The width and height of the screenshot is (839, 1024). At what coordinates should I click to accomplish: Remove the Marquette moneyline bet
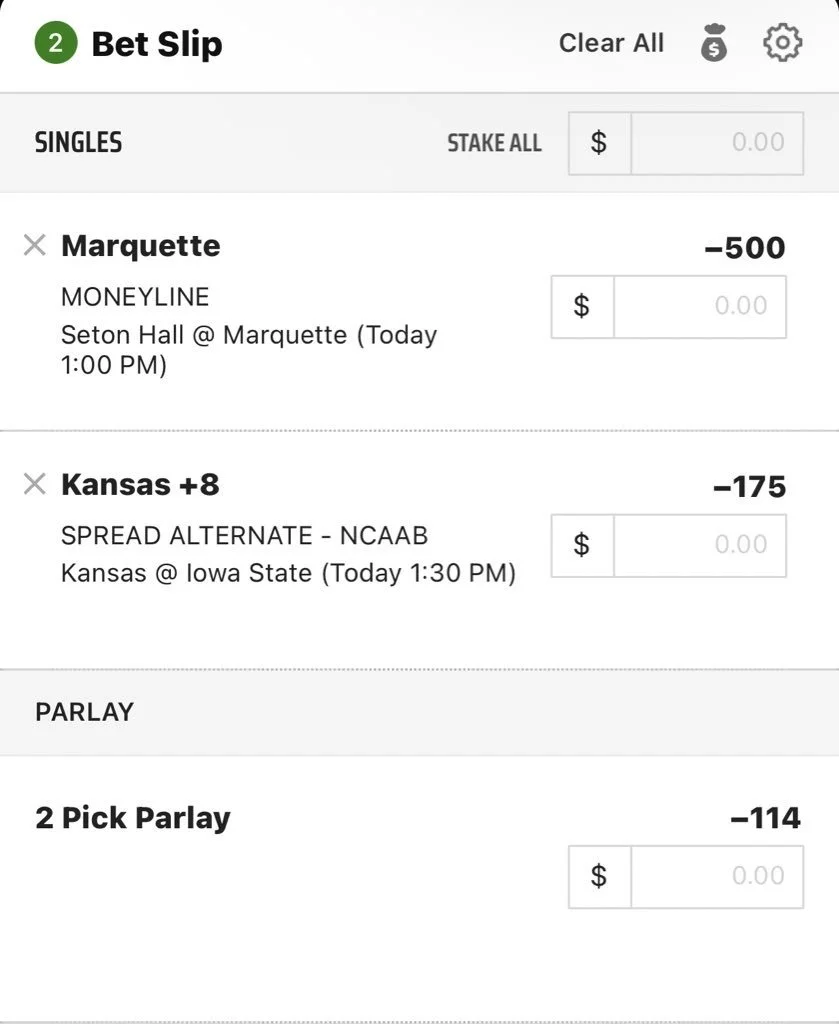[x=35, y=245]
